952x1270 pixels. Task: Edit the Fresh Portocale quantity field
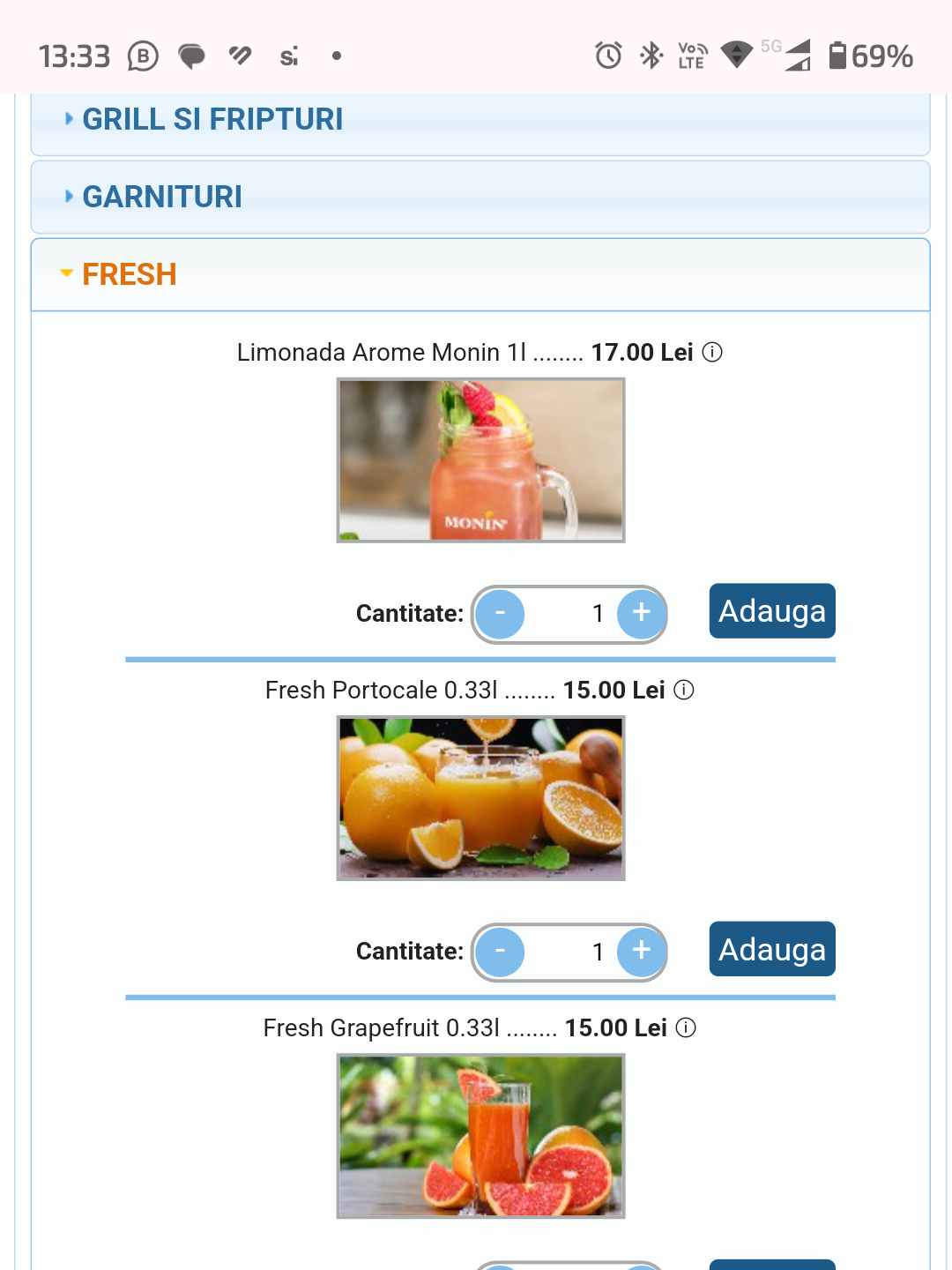coord(570,952)
